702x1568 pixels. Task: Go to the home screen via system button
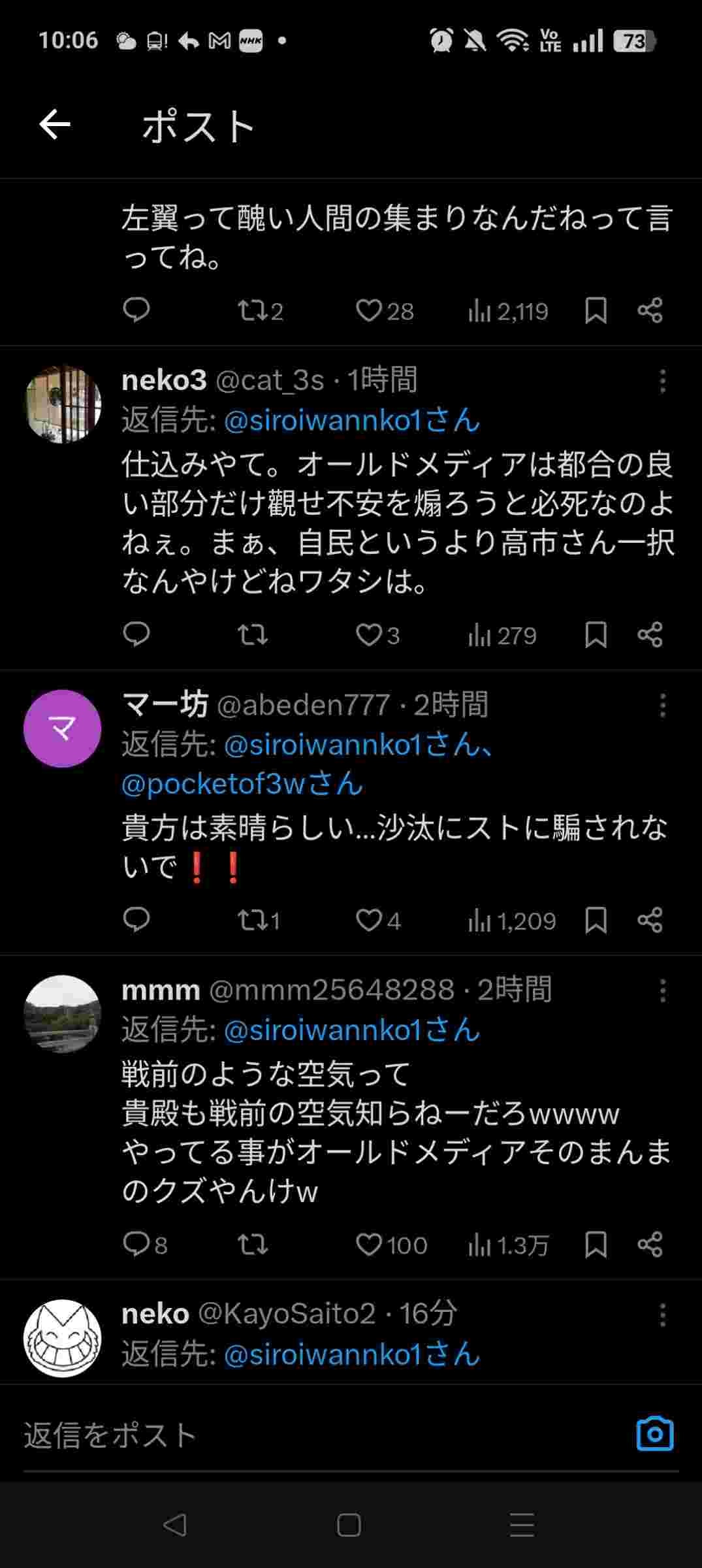click(349, 1526)
